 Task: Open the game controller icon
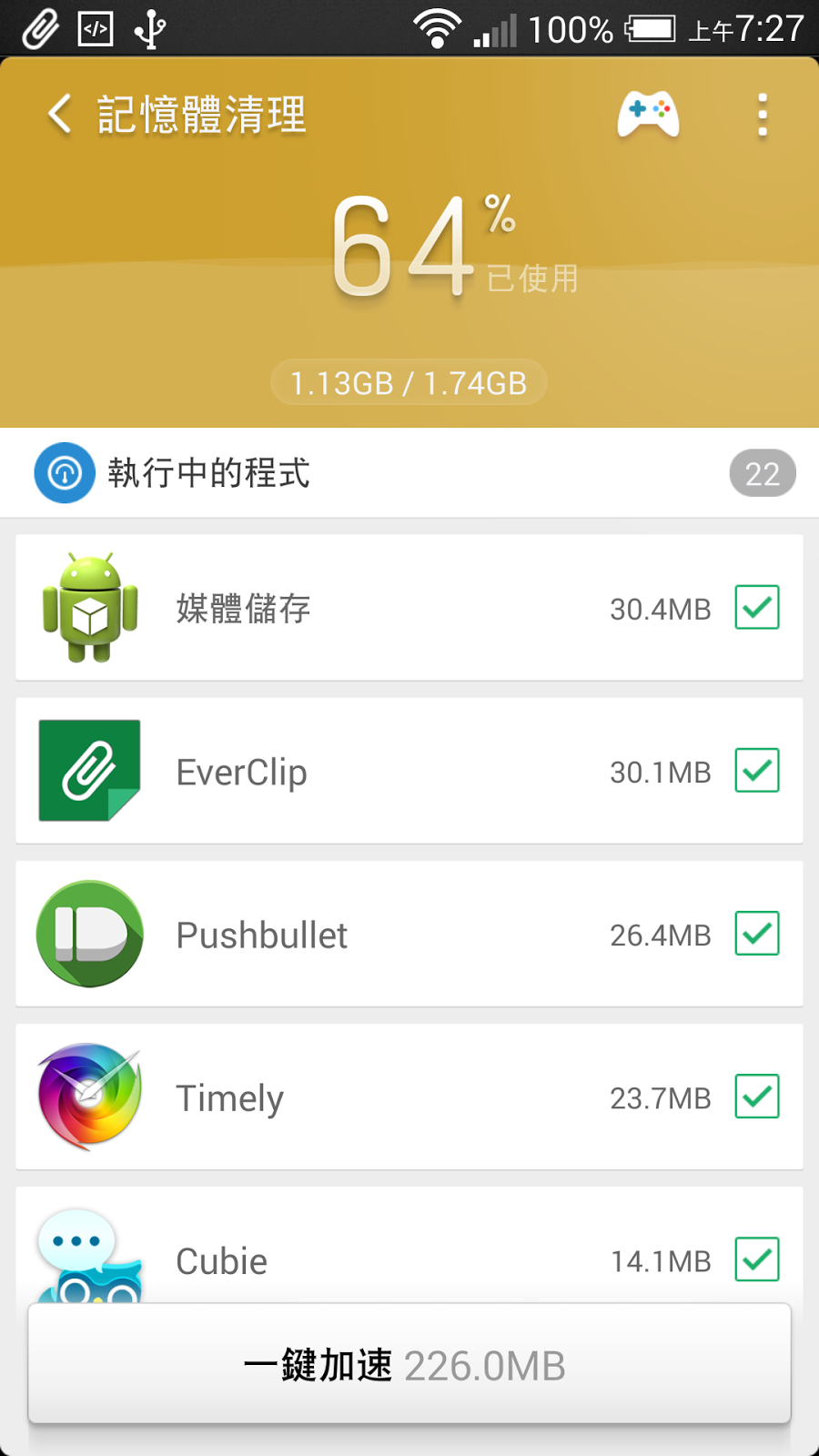(x=648, y=115)
